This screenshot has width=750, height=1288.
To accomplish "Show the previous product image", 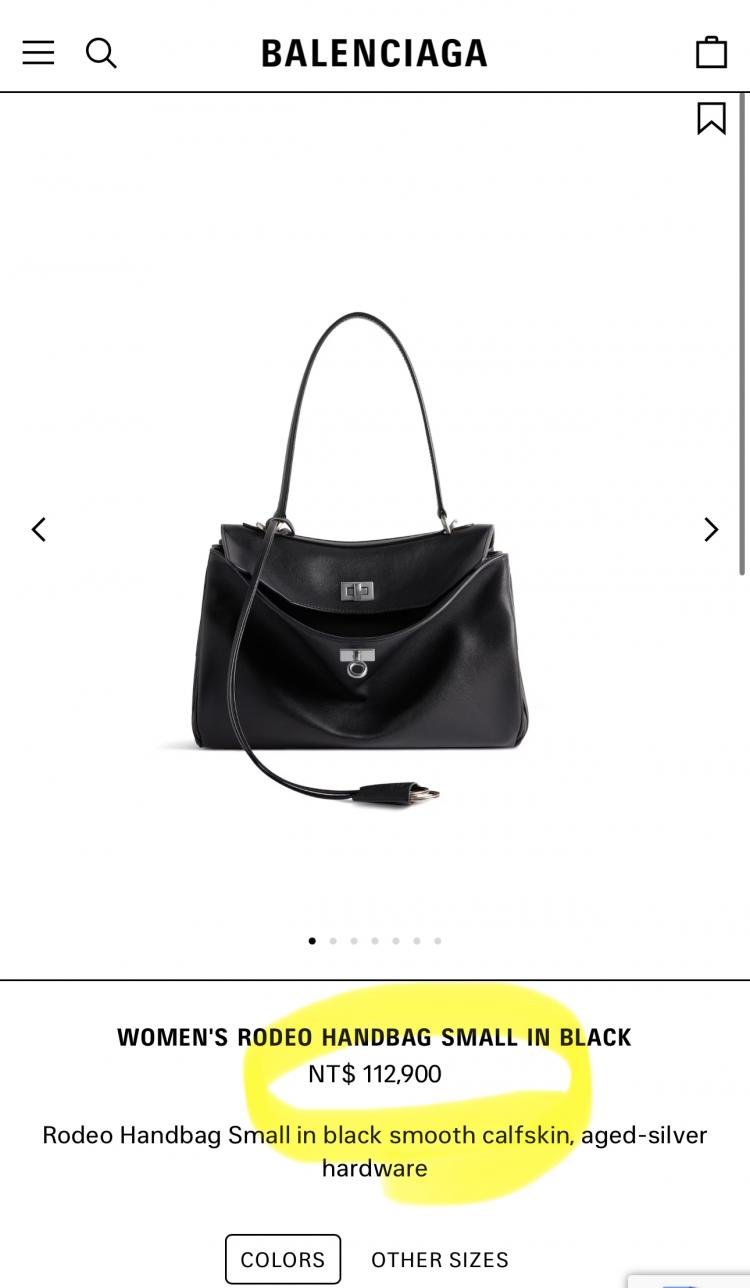I will point(39,529).
